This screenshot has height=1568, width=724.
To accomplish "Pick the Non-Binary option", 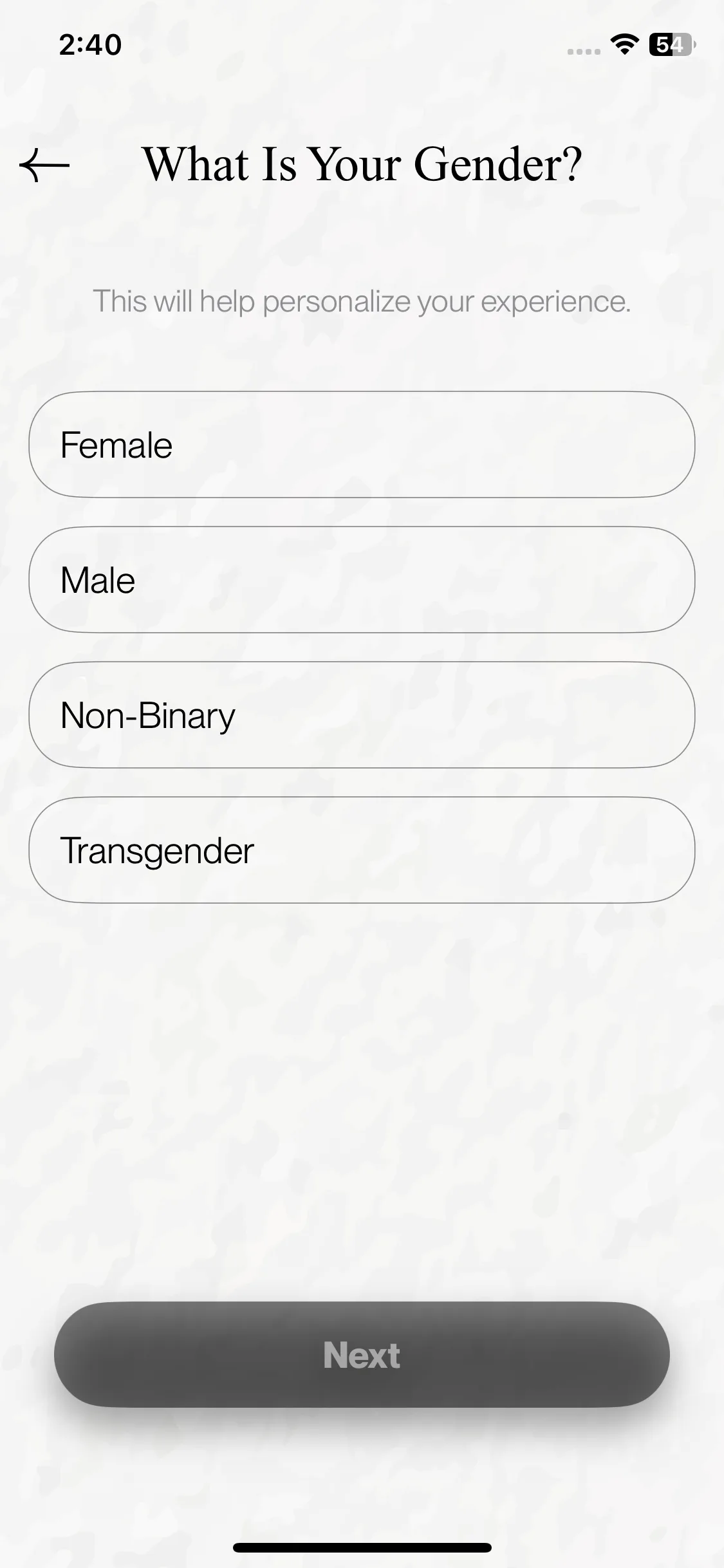I will point(362,715).
